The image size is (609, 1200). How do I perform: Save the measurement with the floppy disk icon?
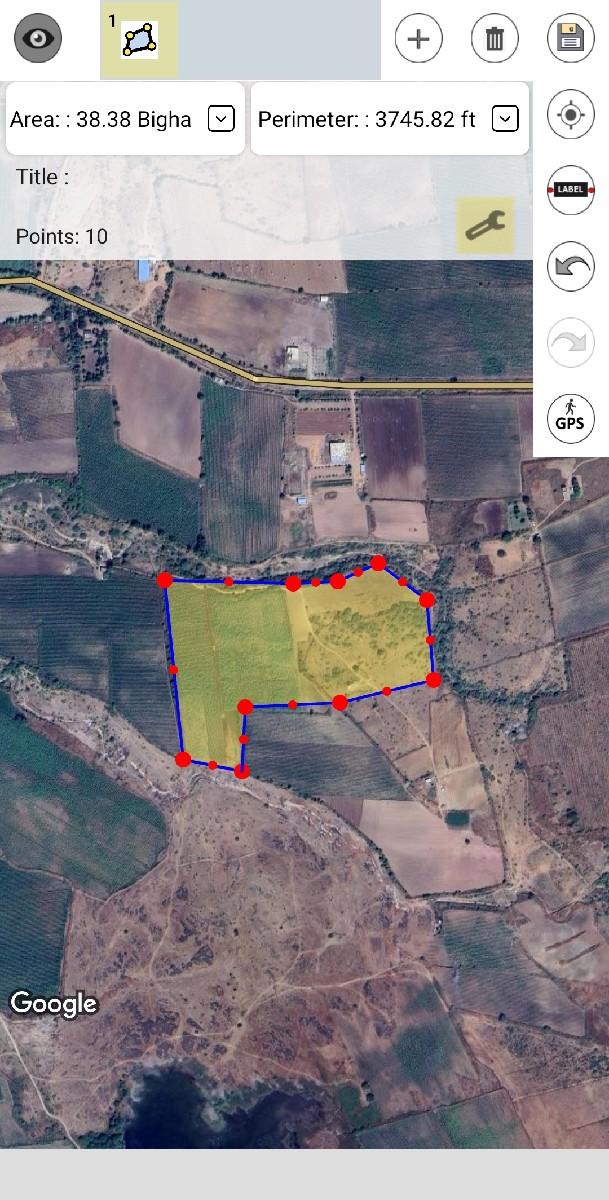[571, 39]
